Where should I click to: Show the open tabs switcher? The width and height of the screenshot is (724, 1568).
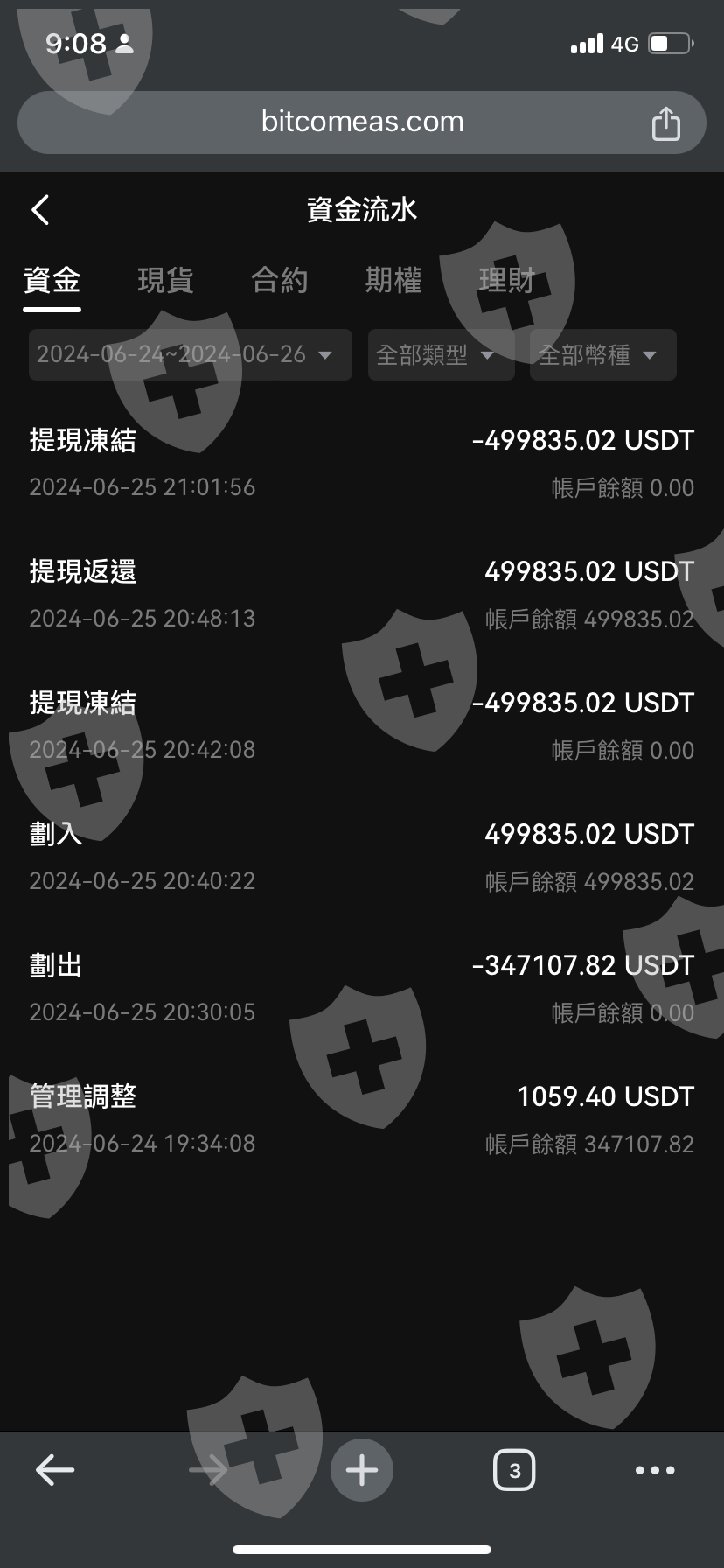coord(514,1470)
